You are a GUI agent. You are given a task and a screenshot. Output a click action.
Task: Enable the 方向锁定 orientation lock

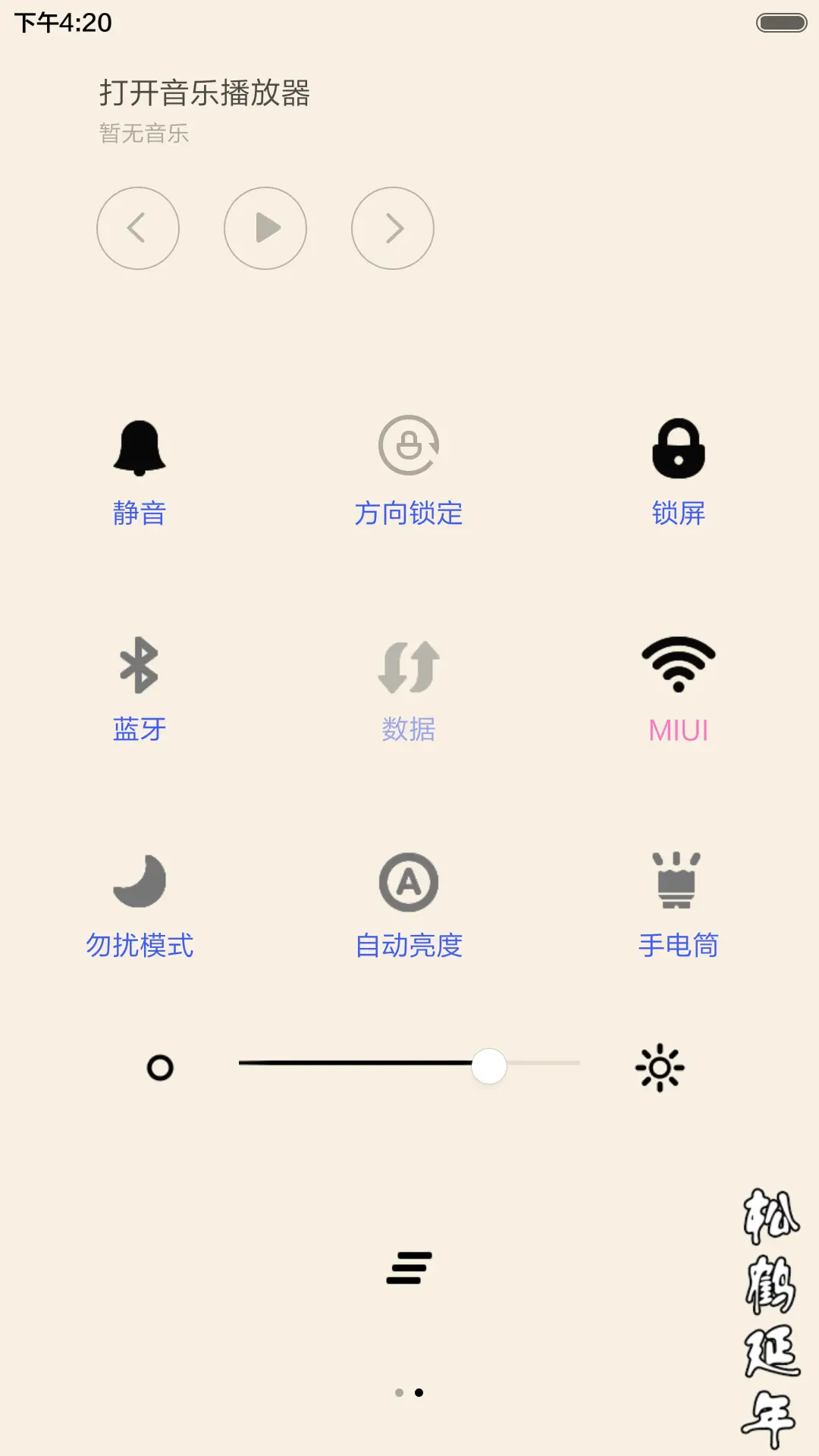409,470
